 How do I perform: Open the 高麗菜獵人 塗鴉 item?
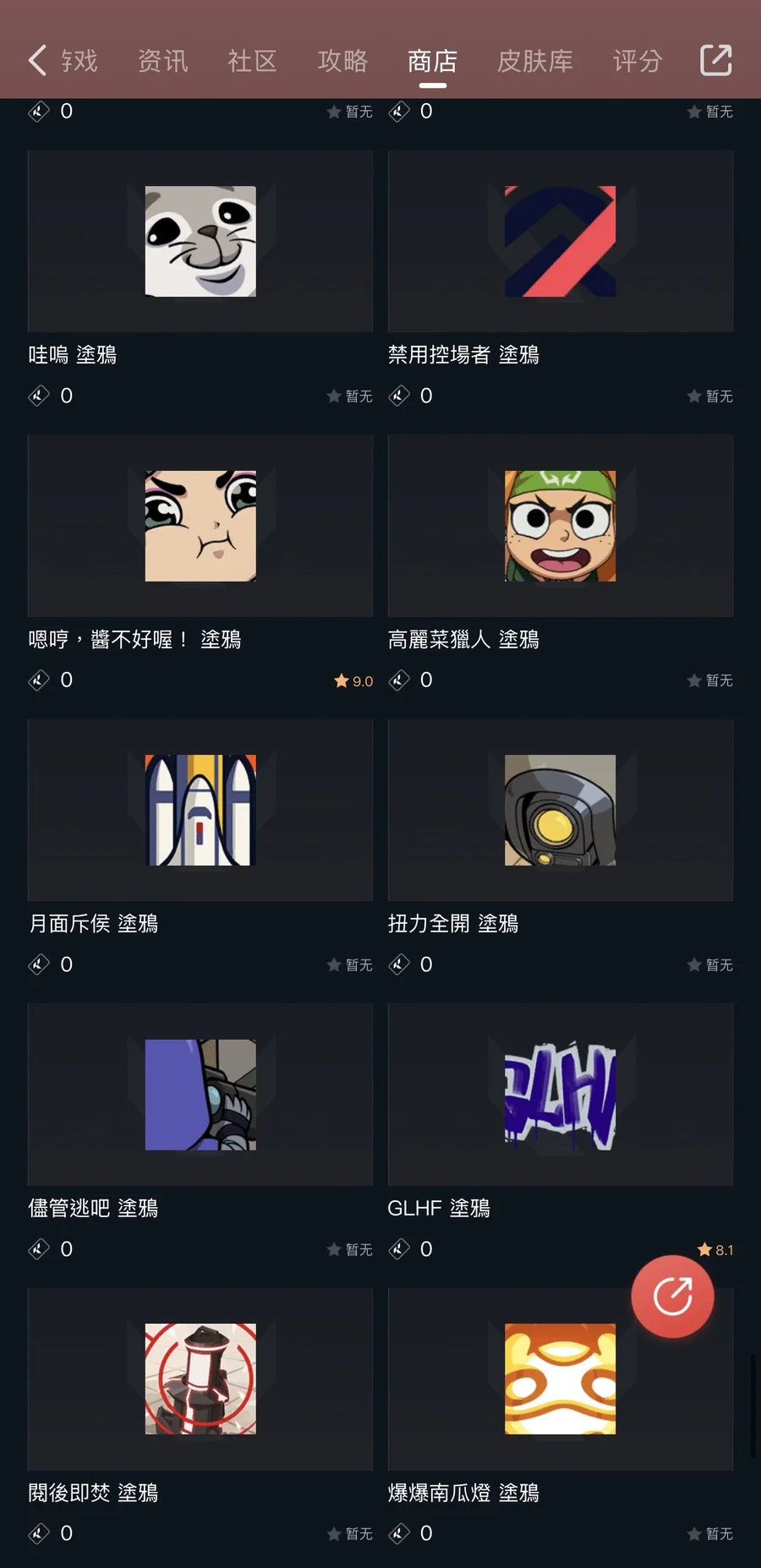(x=560, y=526)
